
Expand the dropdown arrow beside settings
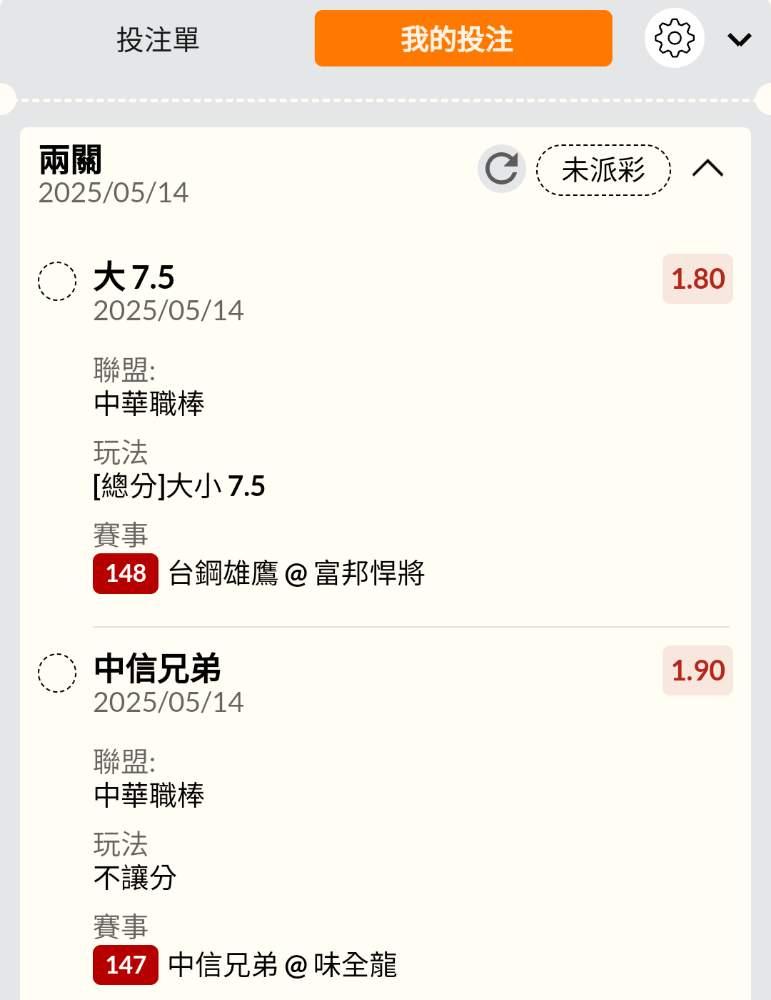coord(739,40)
